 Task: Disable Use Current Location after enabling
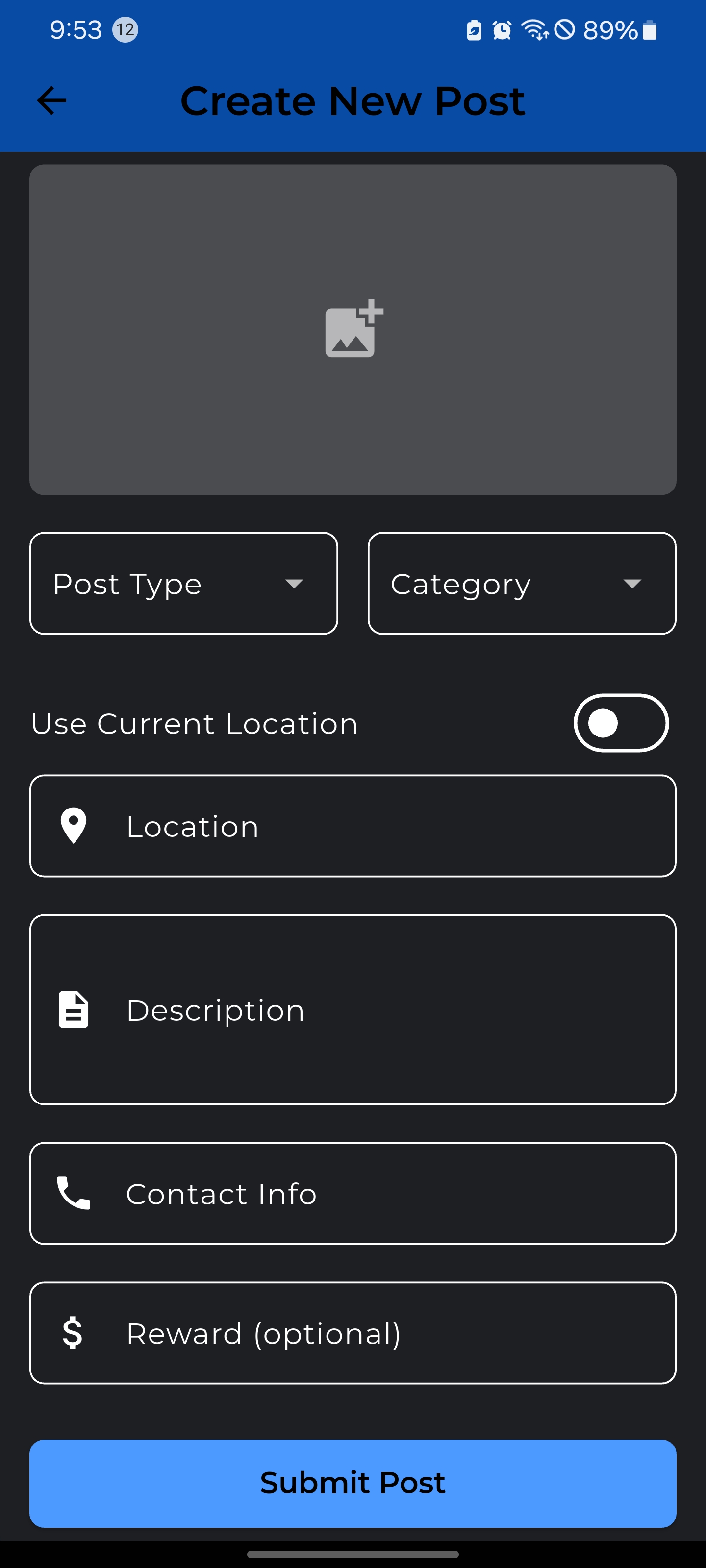(x=621, y=723)
